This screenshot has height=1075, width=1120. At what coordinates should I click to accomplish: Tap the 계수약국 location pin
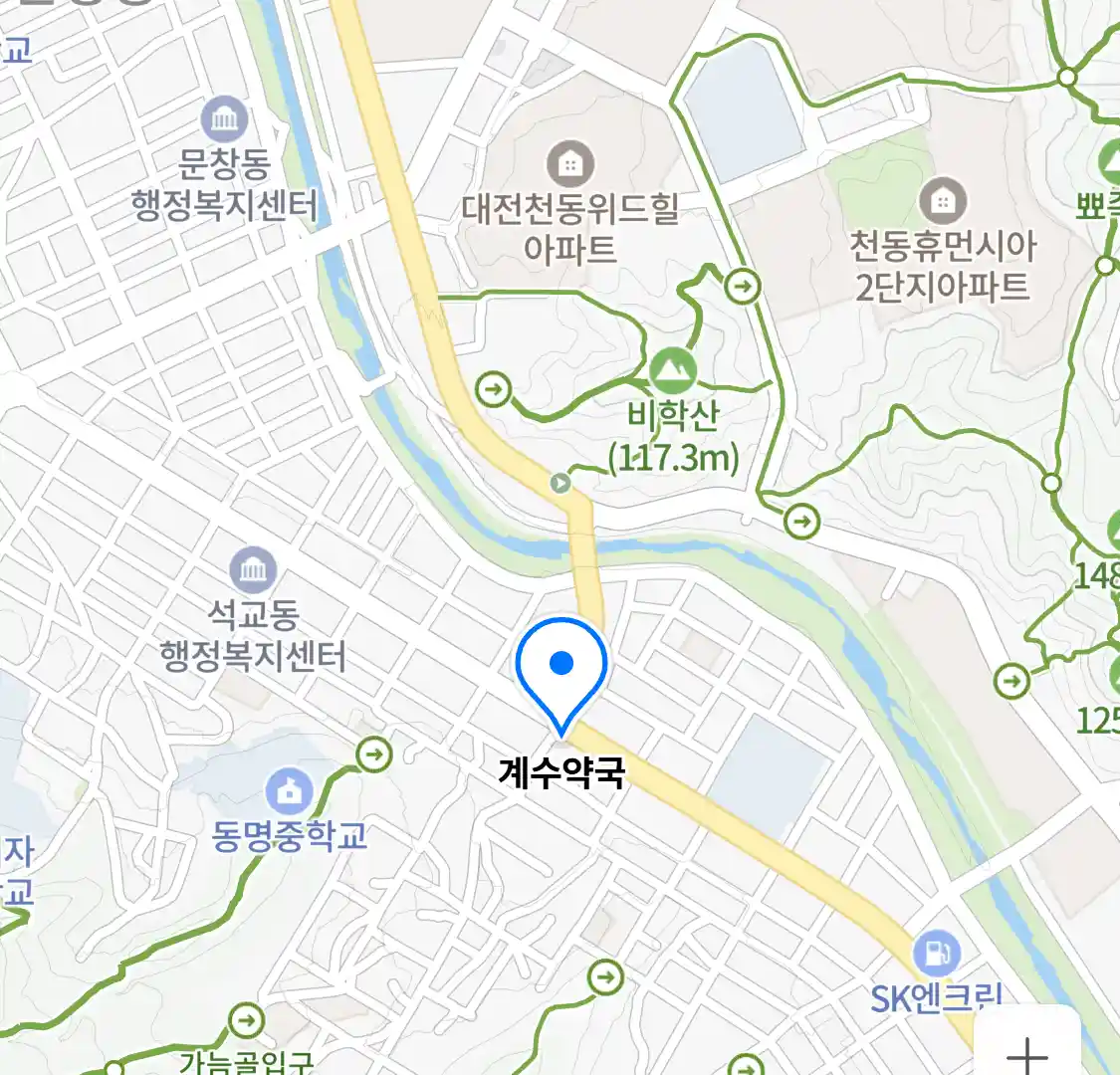[561, 669]
